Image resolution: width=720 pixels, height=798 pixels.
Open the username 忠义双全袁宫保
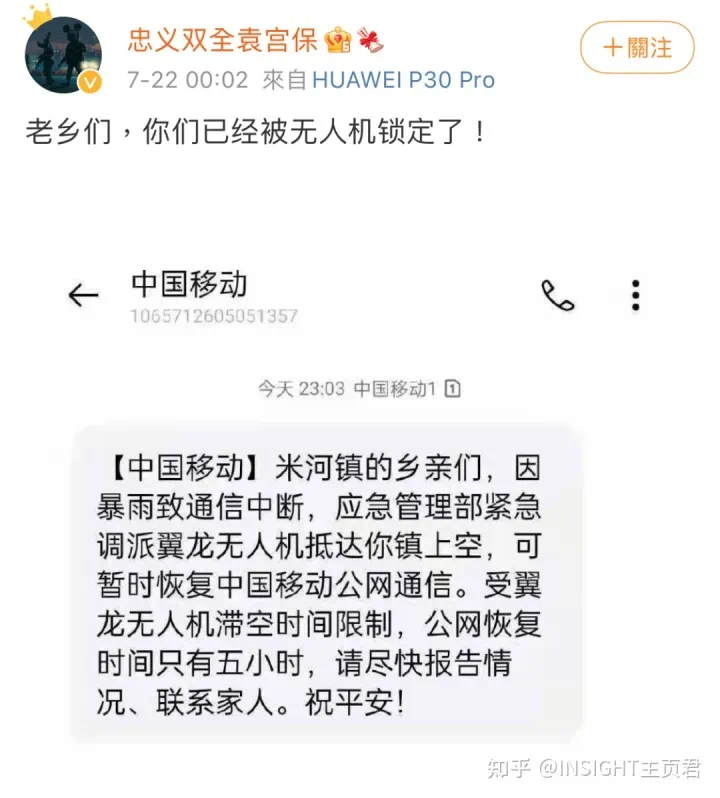pos(222,40)
